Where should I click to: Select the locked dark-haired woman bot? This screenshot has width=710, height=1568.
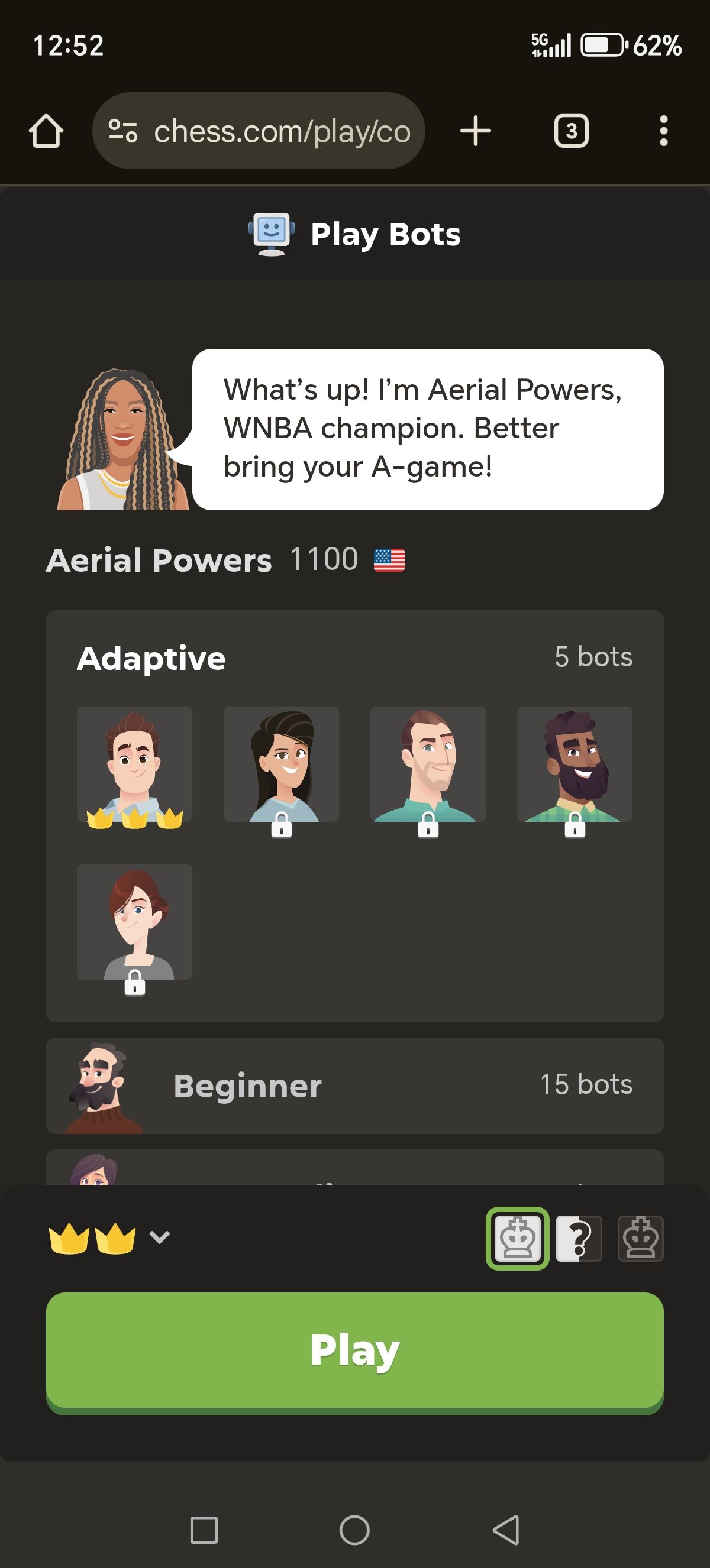(x=280, y=764)
